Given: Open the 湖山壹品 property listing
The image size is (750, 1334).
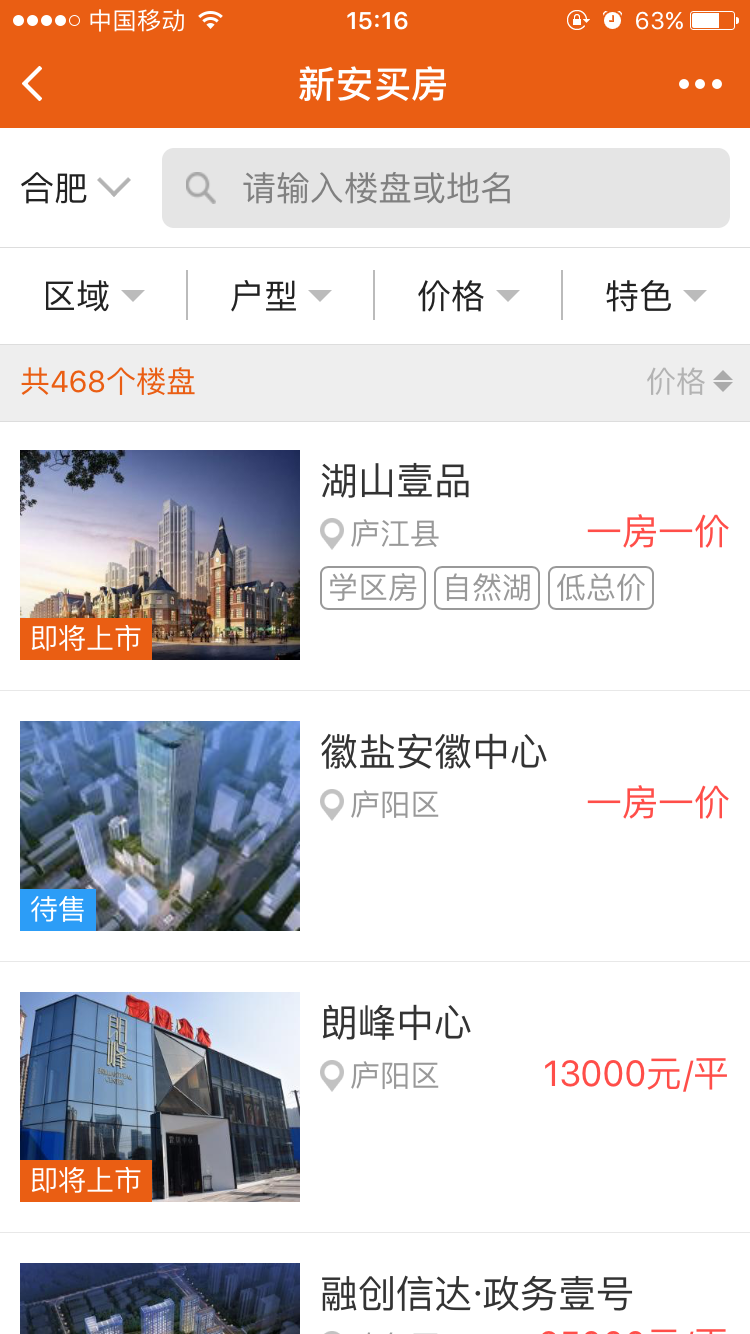Looking at the screenshot, I should coord(395,482).
